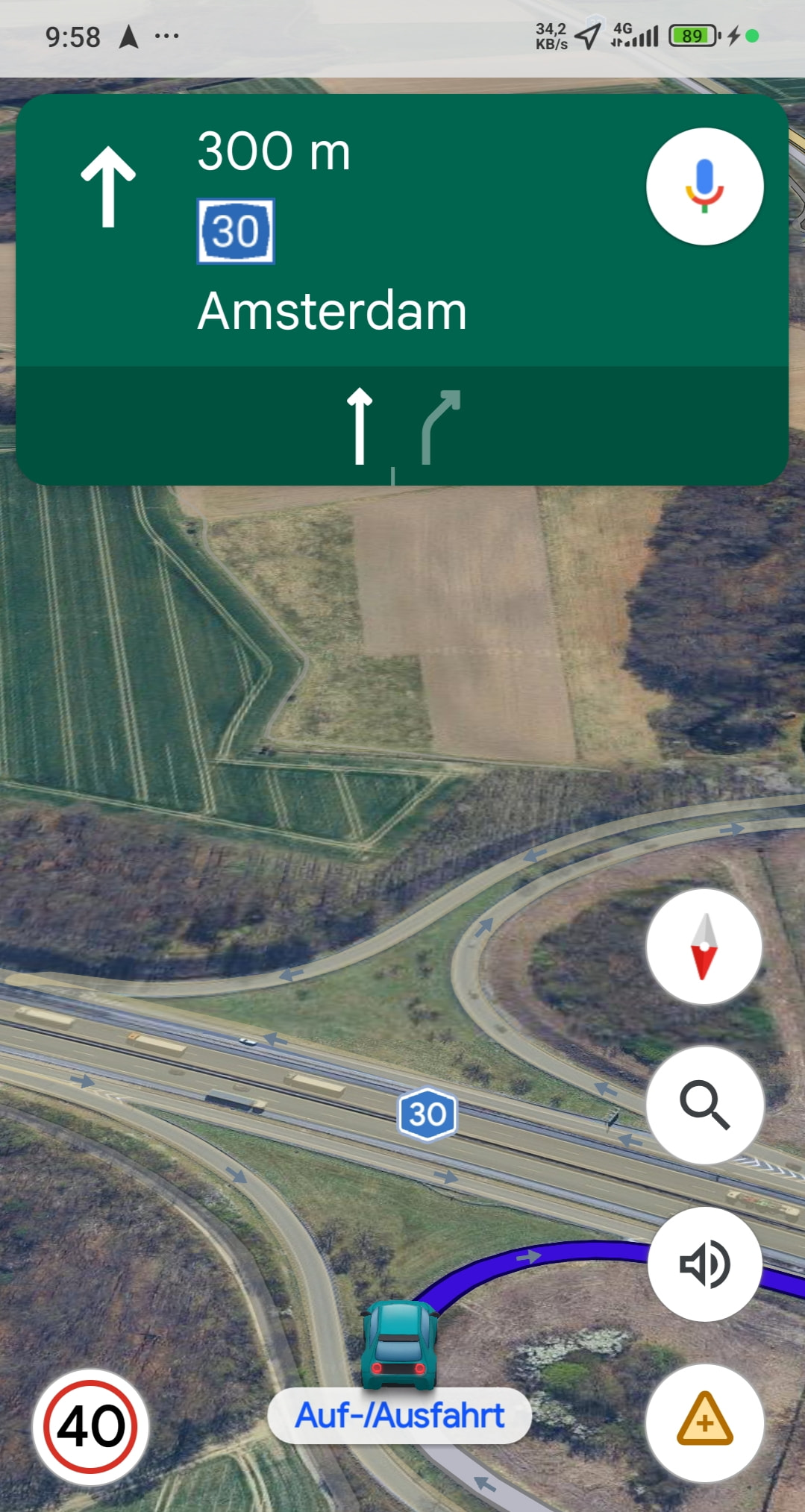Activate the voice assistant microphone

point(704,186)
